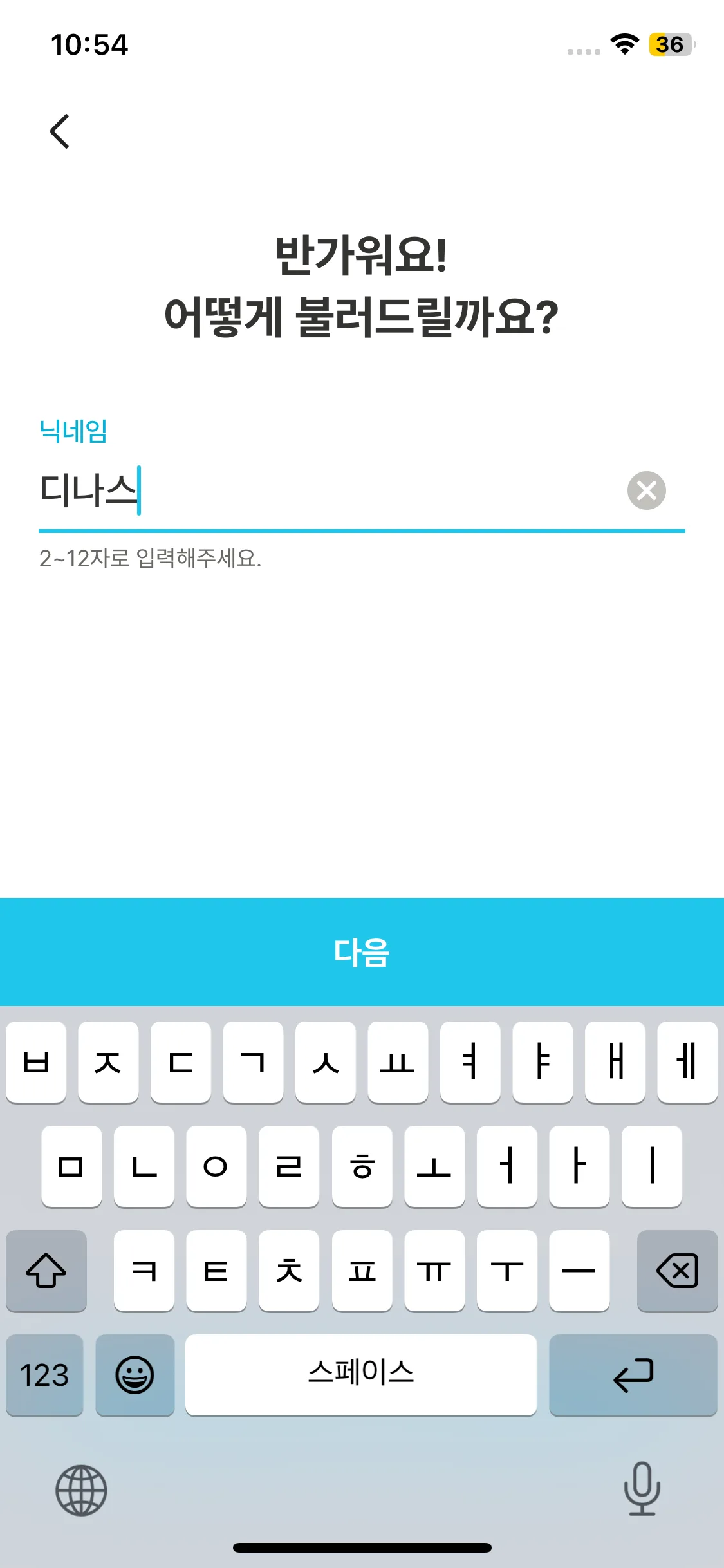Tap the 스페이스 space bar
Viewport: 724px width, 1568px height.
coord(361,1375)
